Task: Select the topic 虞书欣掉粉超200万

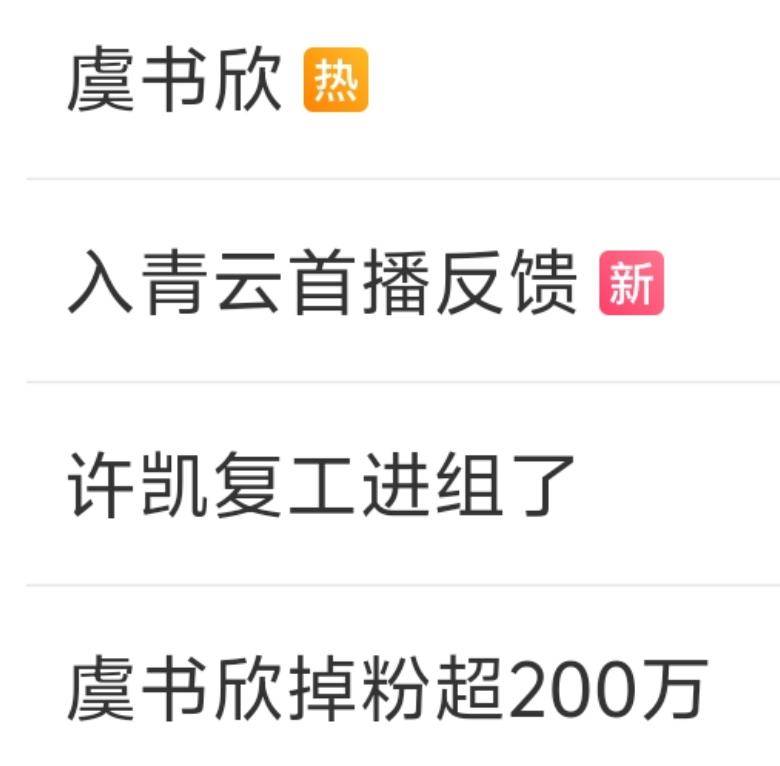Action: tap(387, 688)
